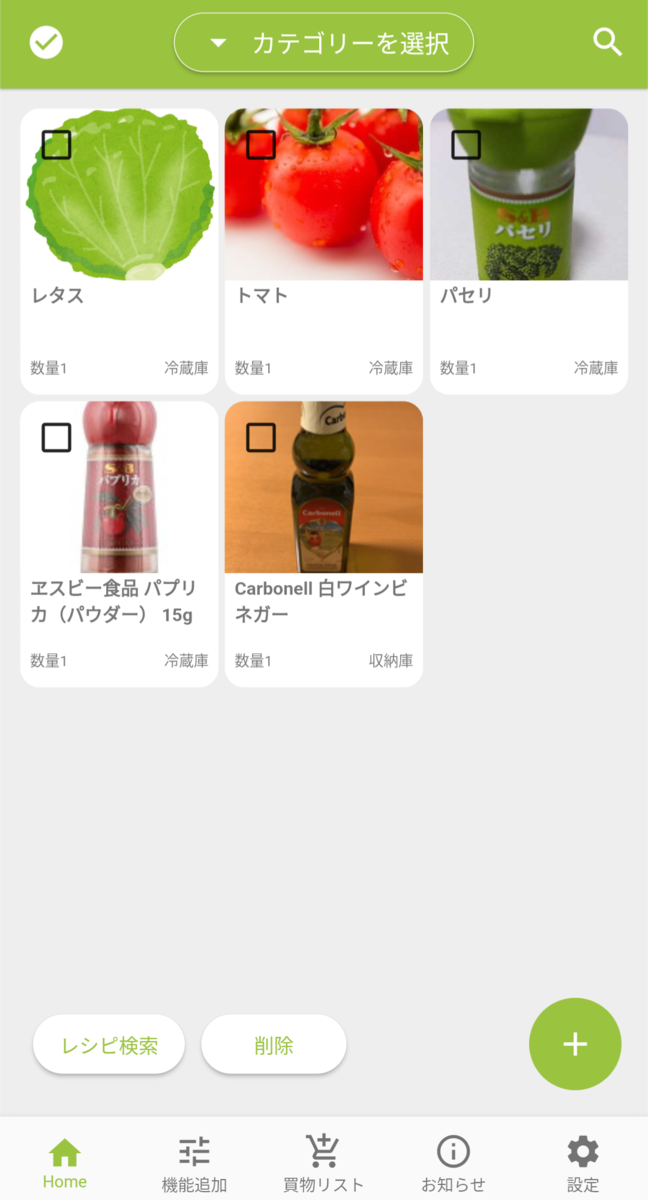This screenshot has height=1200, width=648.
Task: Open the エスビー食品 パプリカ card
Action: tap(119, 600)
